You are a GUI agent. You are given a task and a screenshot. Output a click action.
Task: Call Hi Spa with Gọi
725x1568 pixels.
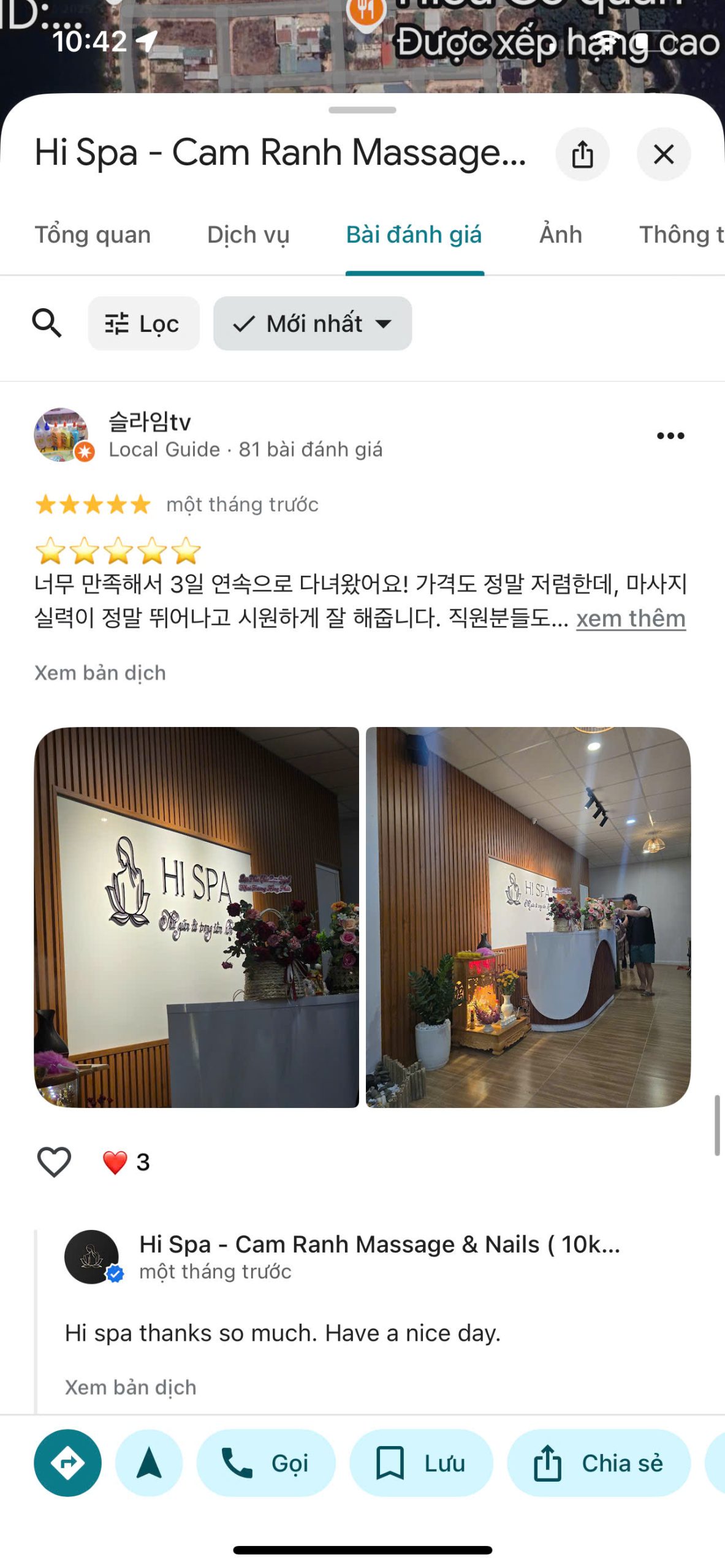[x=266, y=1463]
